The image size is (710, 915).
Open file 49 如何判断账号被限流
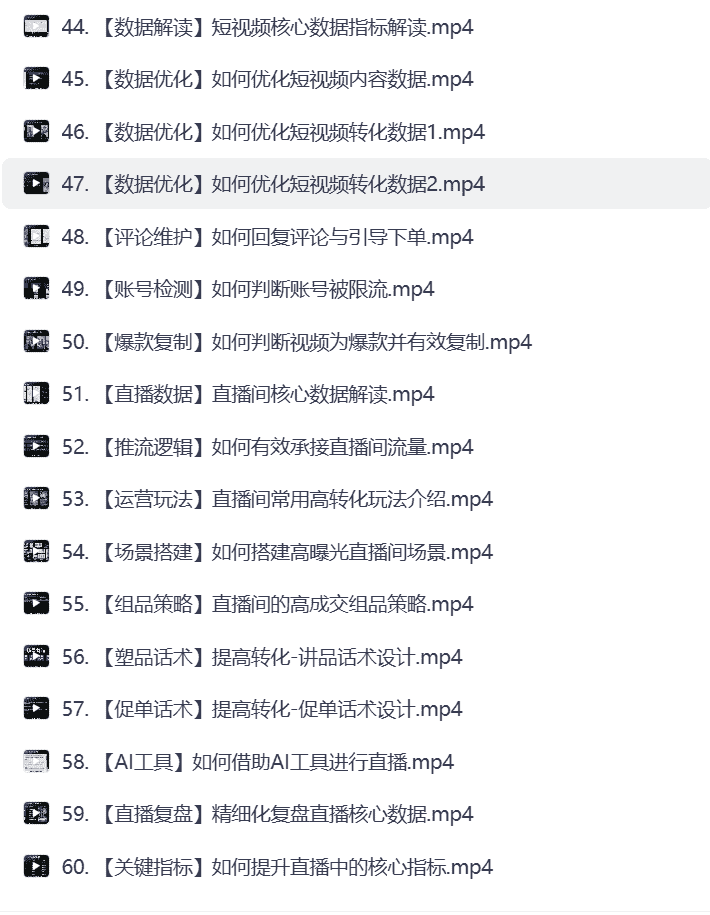(x=248, y=289)
